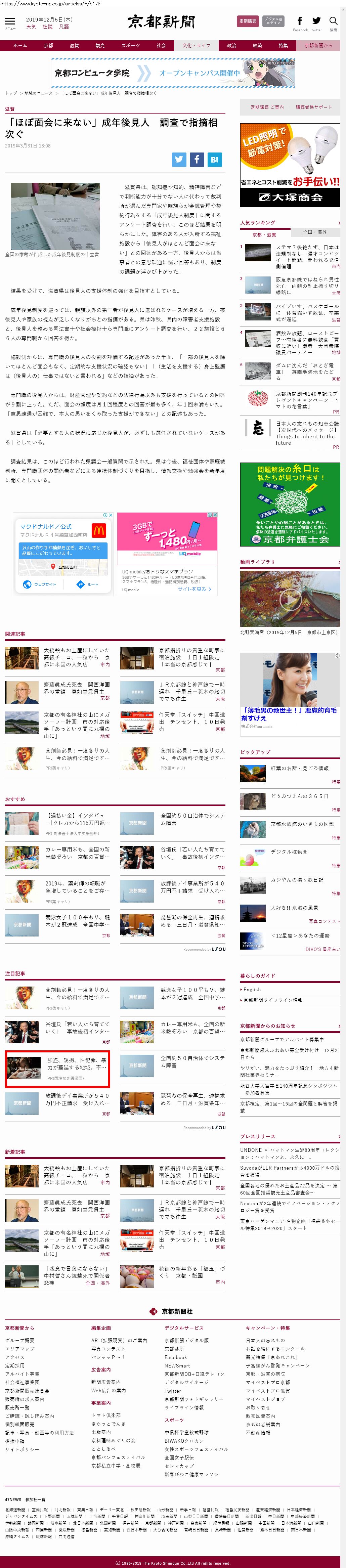Close the マクドナルド ad
Viewport: 346px width, 1568px height.
[x=110, y=515]
